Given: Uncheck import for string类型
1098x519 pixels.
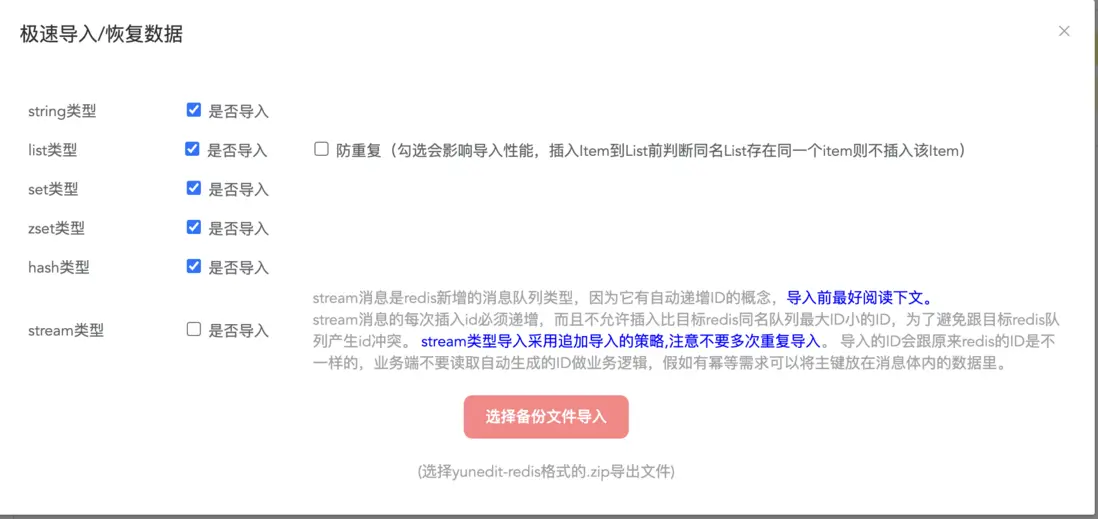Looking at the screenshot, I should coord(194,110).
